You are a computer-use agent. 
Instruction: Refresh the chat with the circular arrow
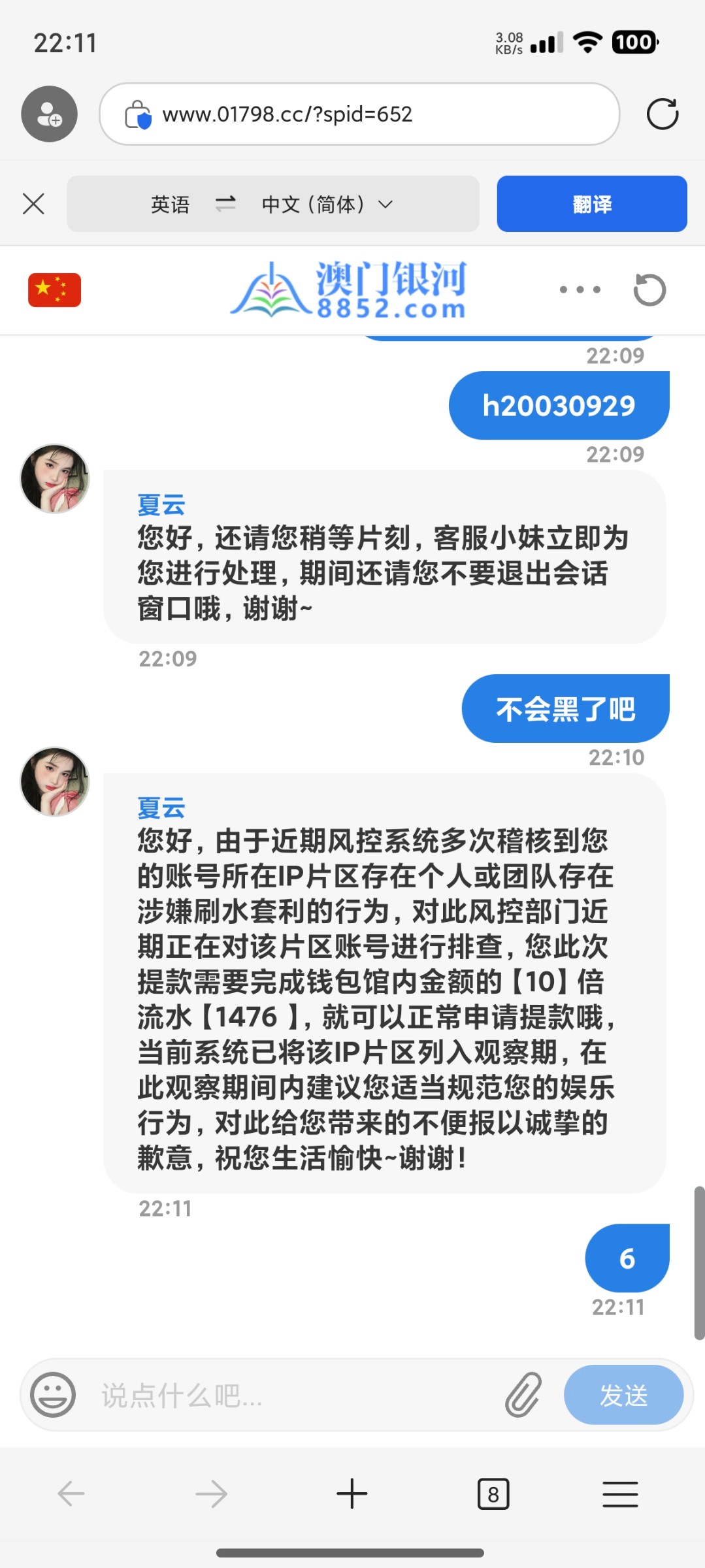pos(649,289)
